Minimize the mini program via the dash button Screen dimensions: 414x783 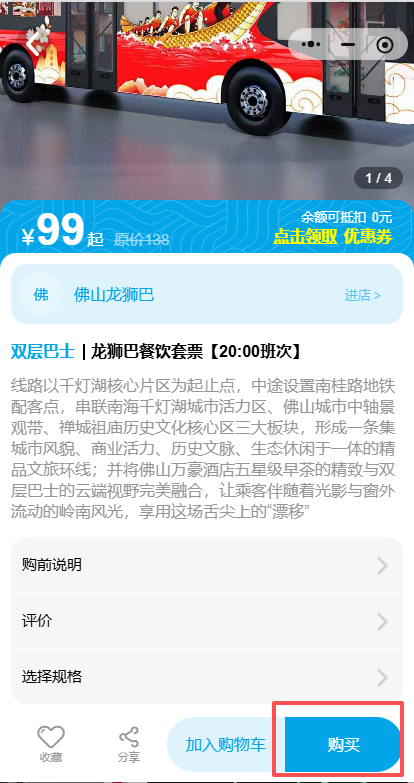click(348, 45)
